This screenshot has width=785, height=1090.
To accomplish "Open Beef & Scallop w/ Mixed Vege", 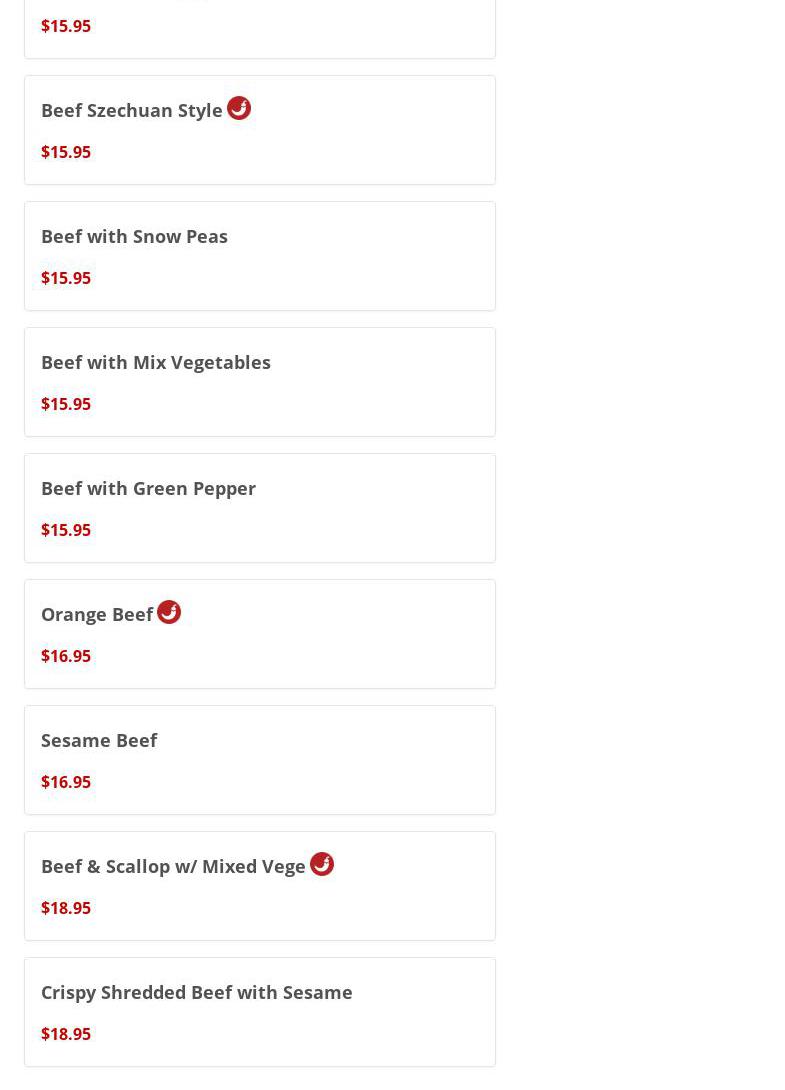I will [173, 867].
